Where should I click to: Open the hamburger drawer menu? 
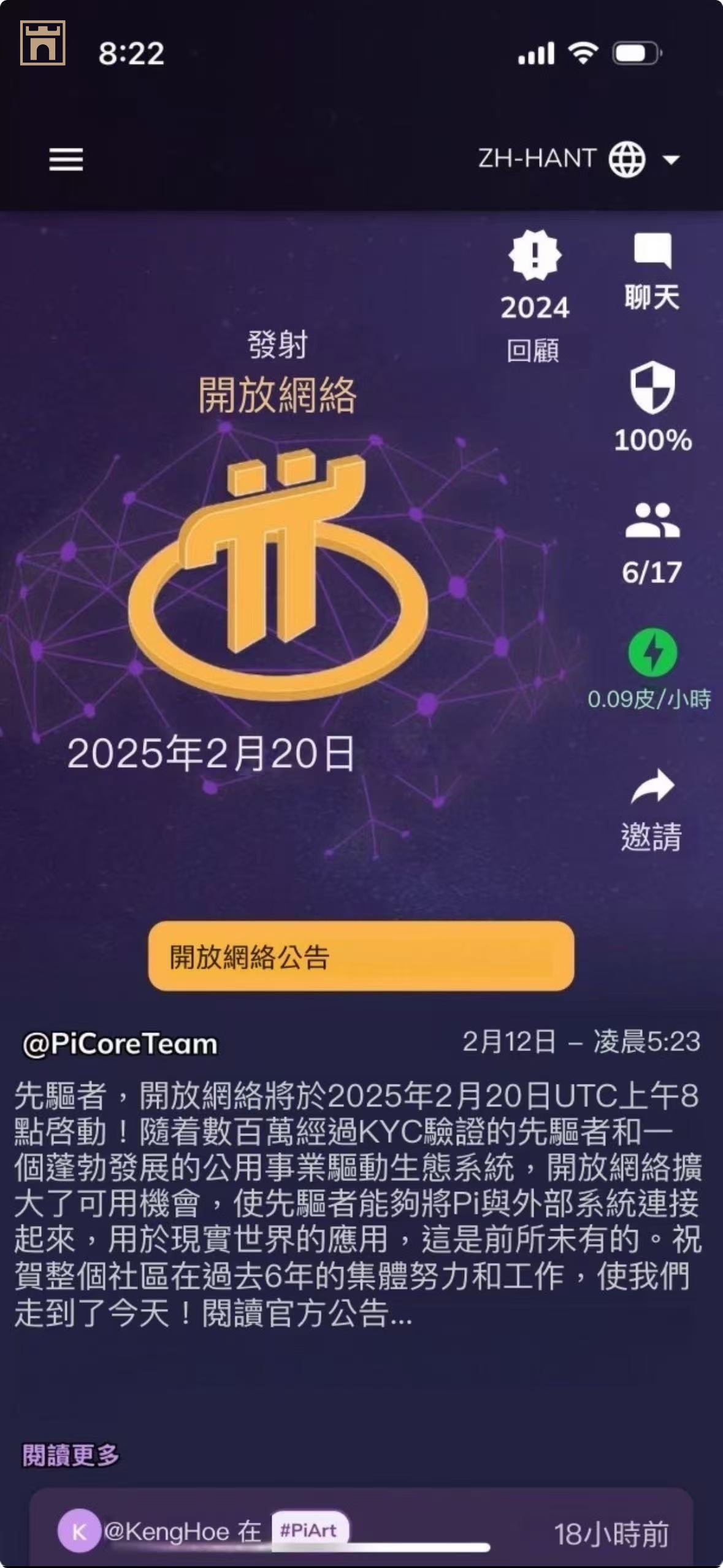point(66,159)
